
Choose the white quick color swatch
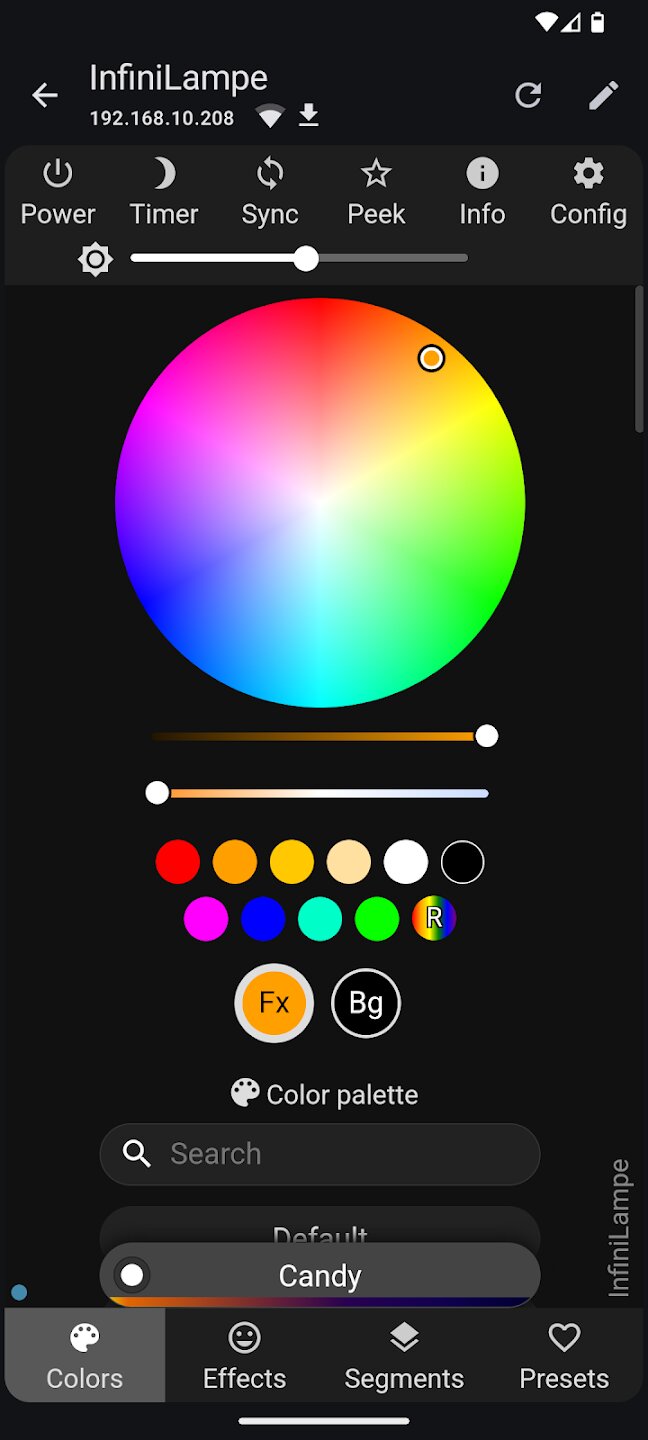(406, 862)
